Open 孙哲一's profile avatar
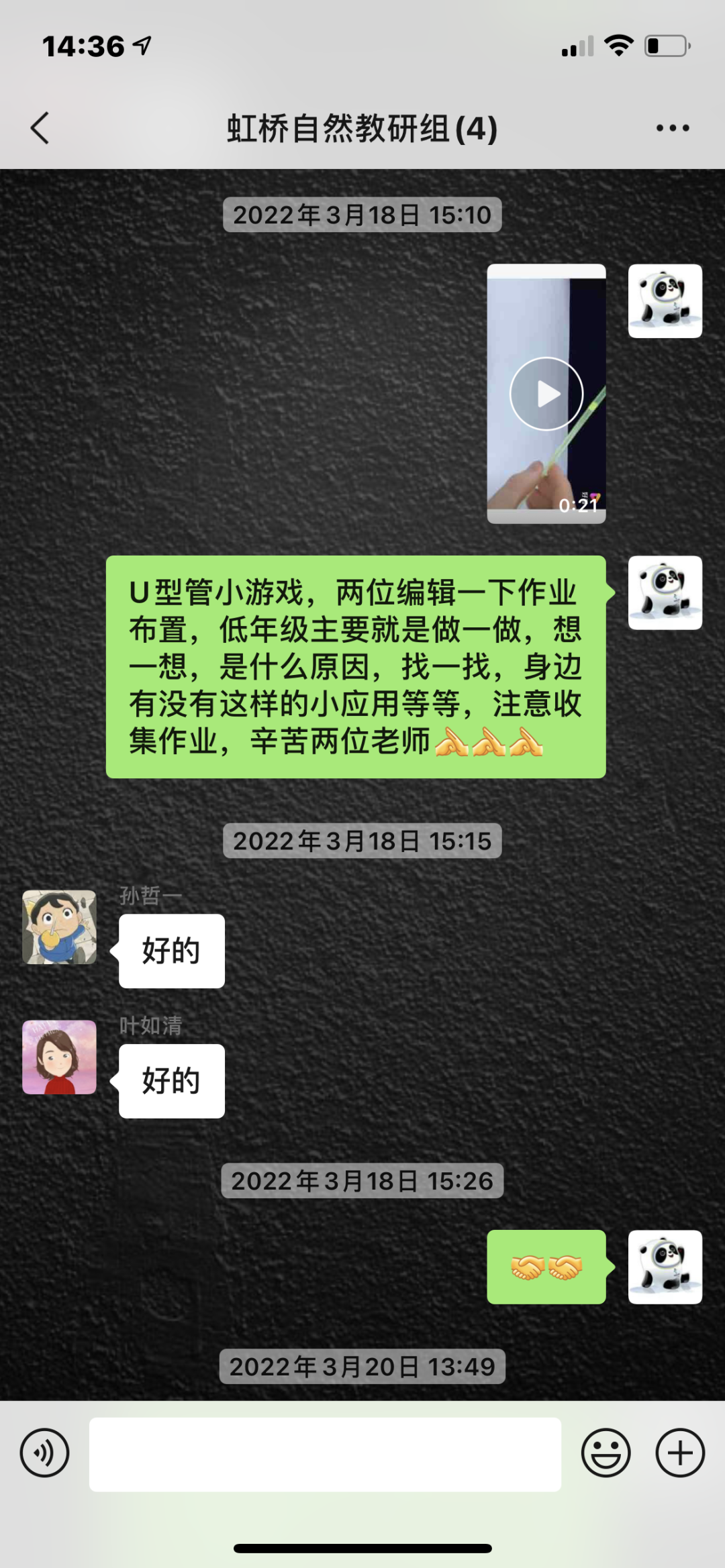725x1568 pixels. 60,927
